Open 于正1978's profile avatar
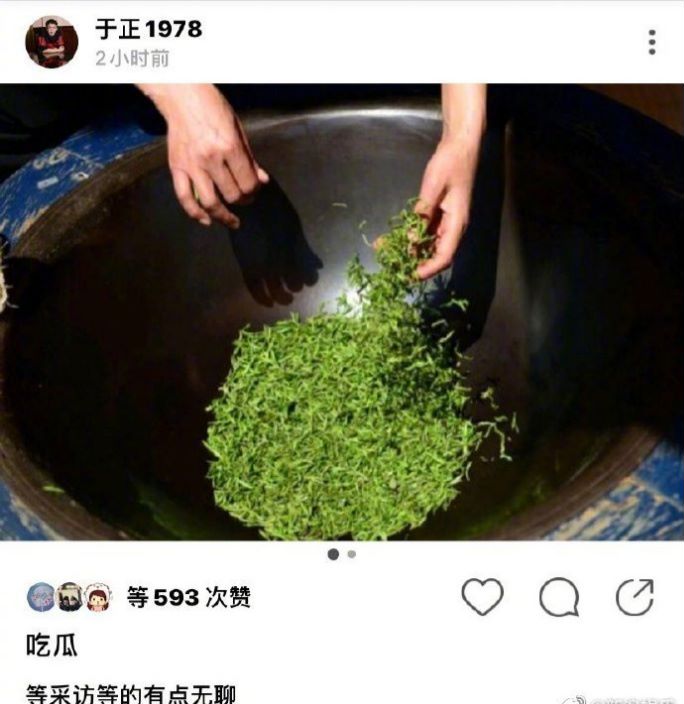 (51, 42)
